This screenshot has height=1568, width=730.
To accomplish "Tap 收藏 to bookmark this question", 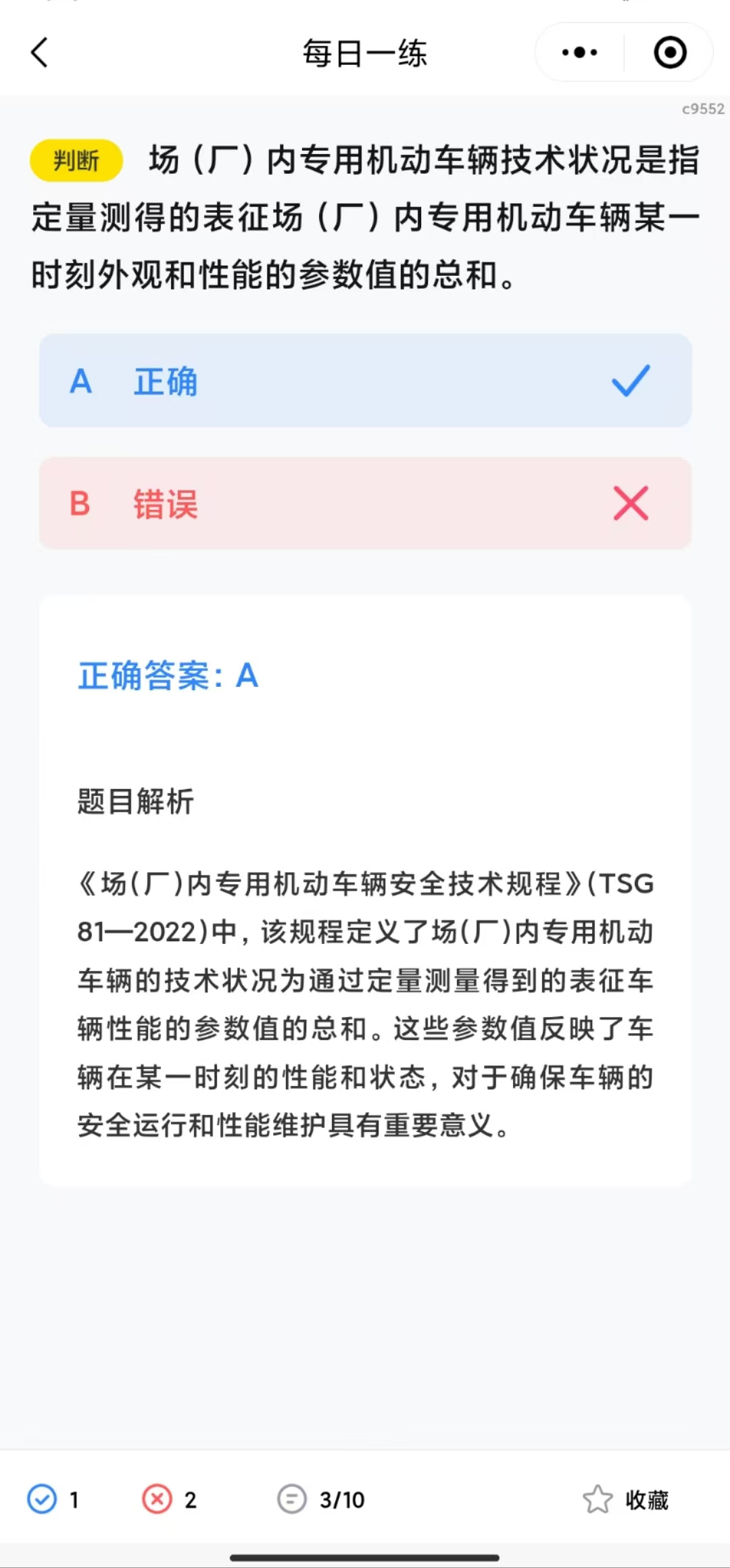I will click(626, 1500).
